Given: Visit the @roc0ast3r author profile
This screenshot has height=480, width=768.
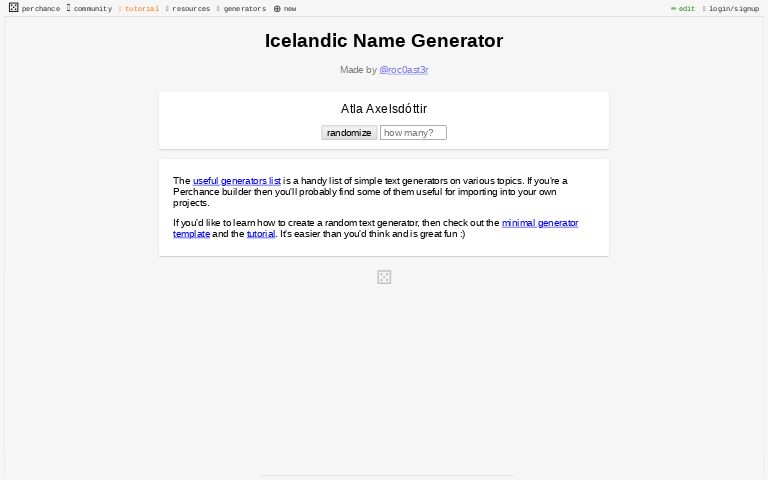Looking at the screenshot, I should tap(403, 70).
